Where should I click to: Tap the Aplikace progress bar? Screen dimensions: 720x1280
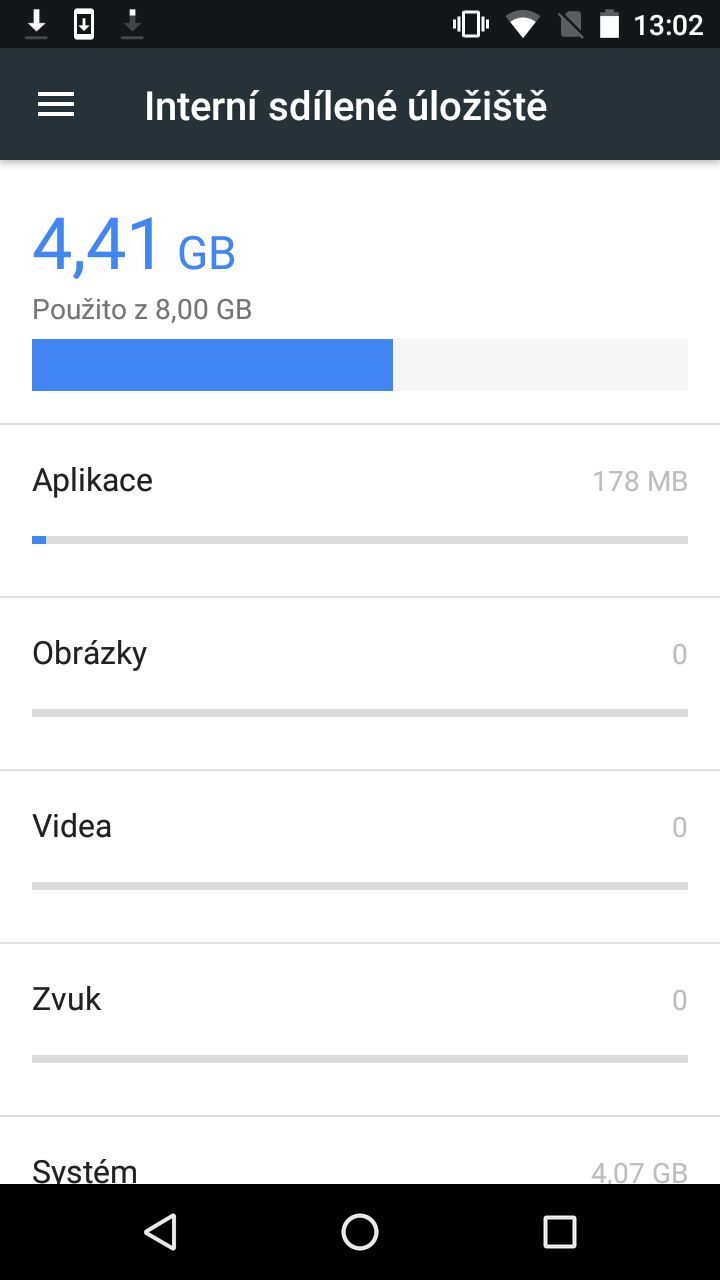[360, 539]
